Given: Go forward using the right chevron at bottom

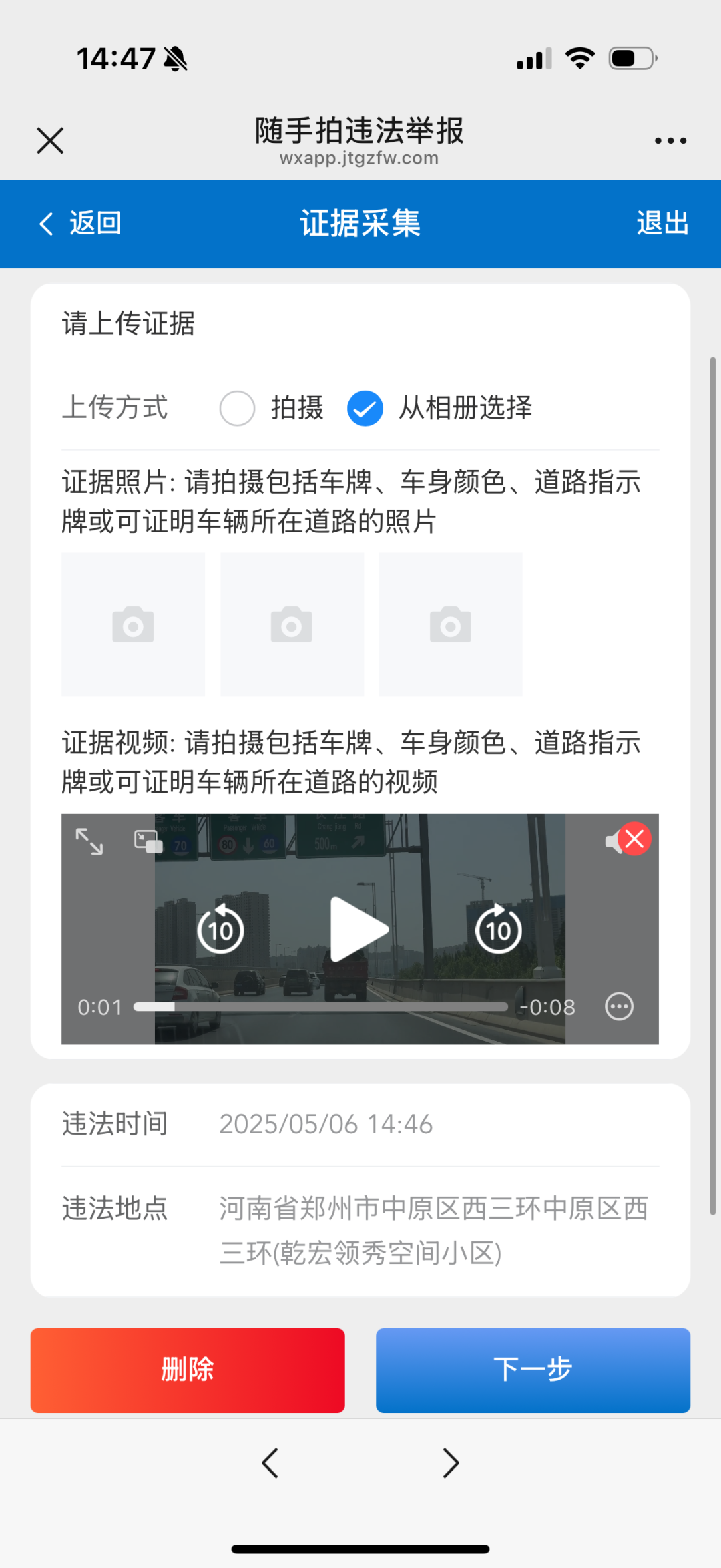Looking at the screenshot, I should 451,1462.
